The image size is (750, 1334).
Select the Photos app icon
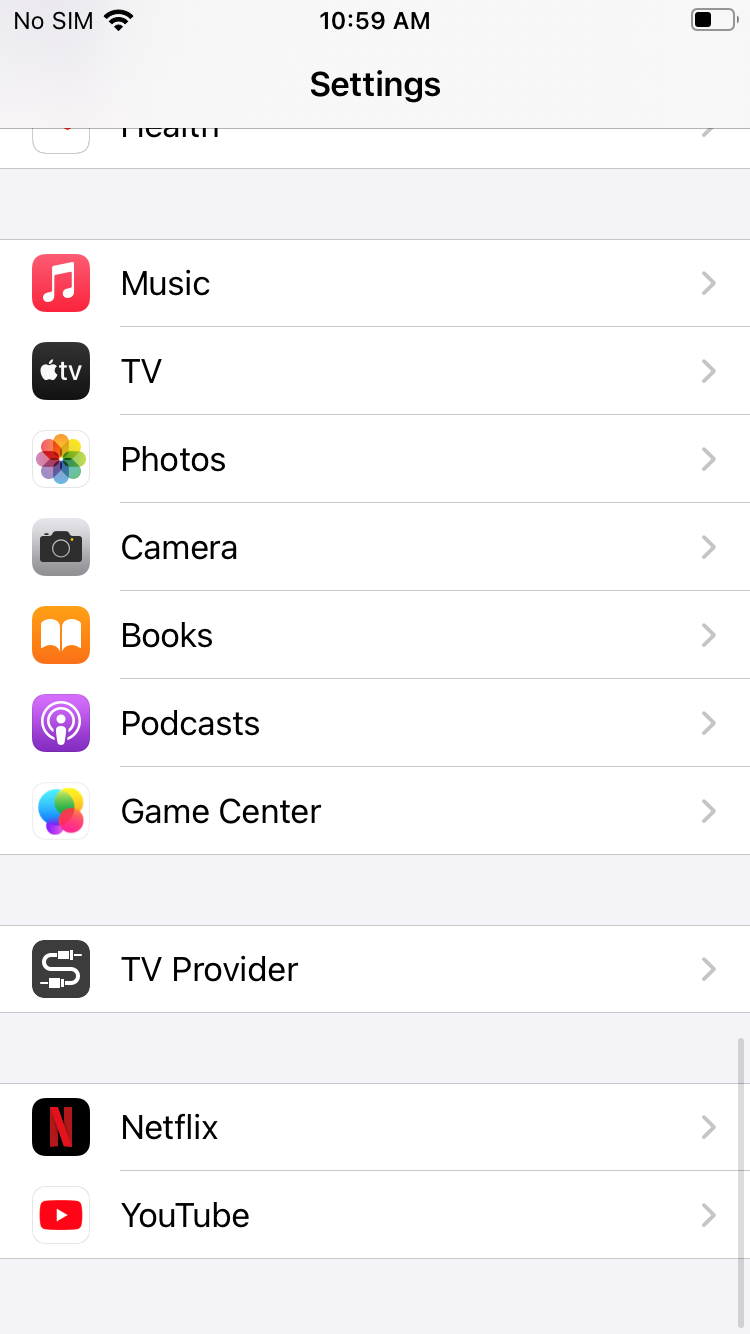coord(60,459)
